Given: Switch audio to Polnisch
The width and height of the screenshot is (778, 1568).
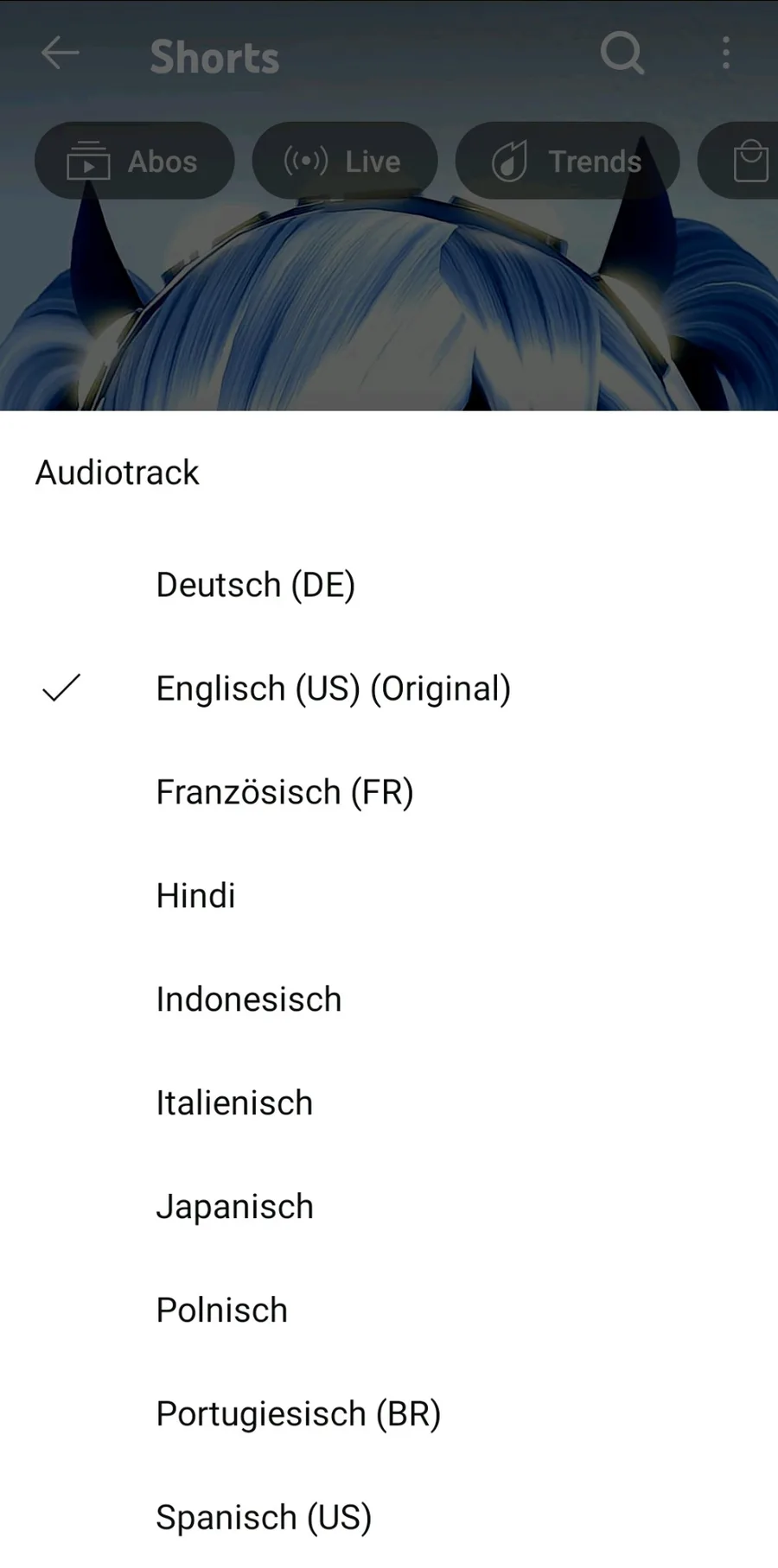Looking at the screenshot, I should (x=389, y=1311).
